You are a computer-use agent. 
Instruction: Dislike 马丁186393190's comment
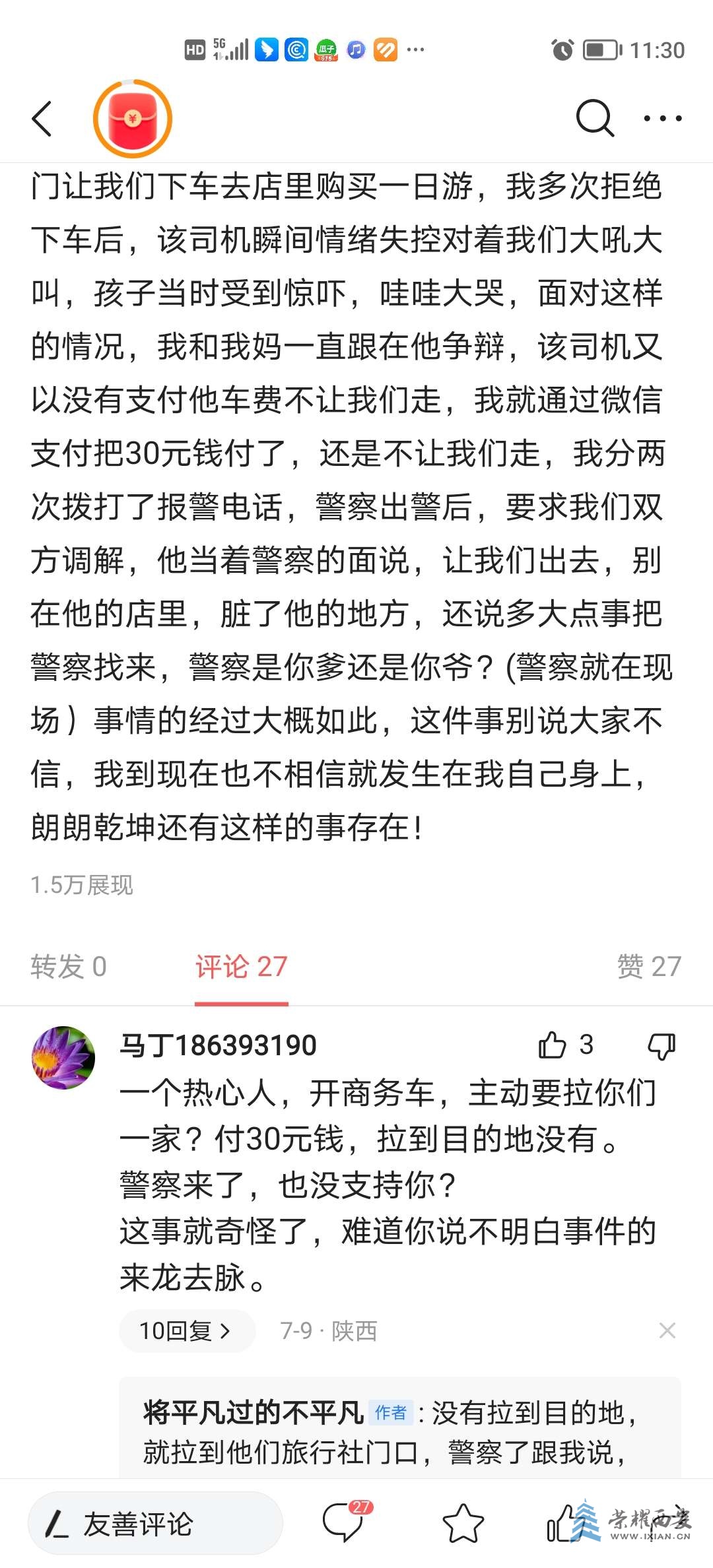tap(662, 1046)
